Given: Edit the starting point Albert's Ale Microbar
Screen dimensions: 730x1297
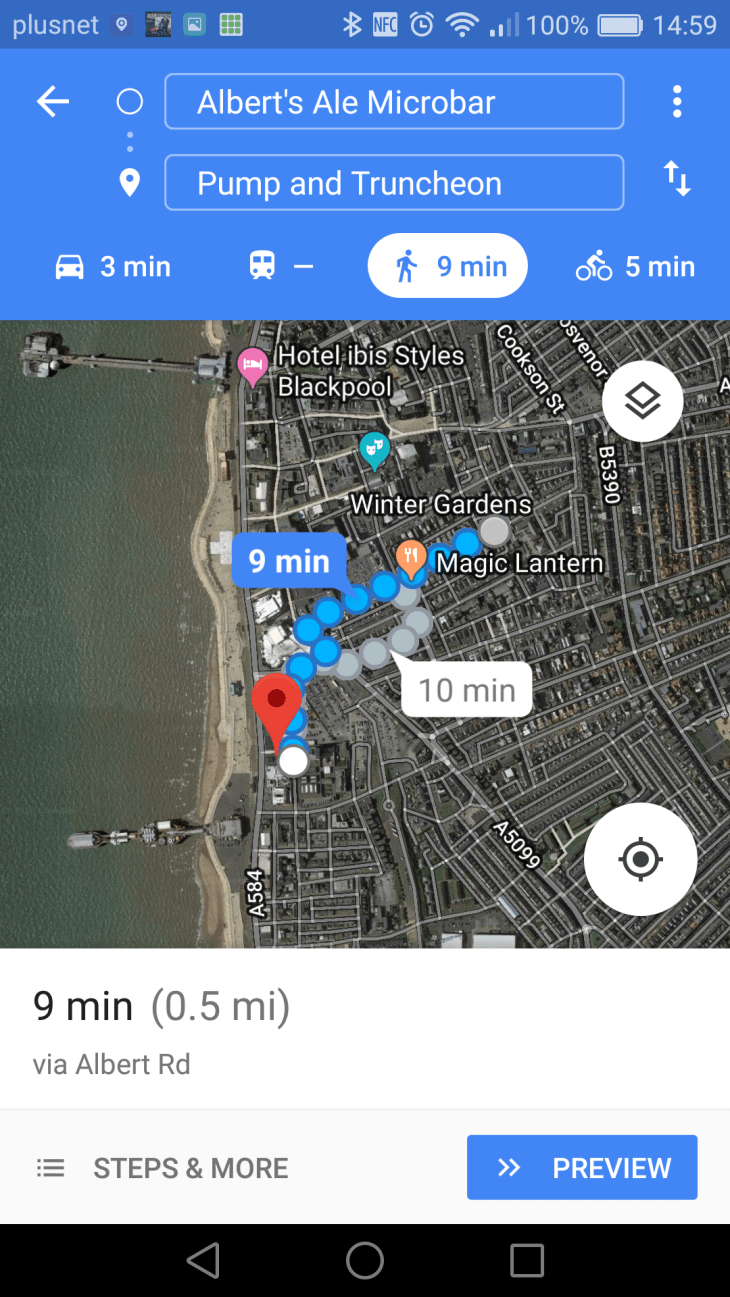Looking at the screenshot, I should coord(394,102).
